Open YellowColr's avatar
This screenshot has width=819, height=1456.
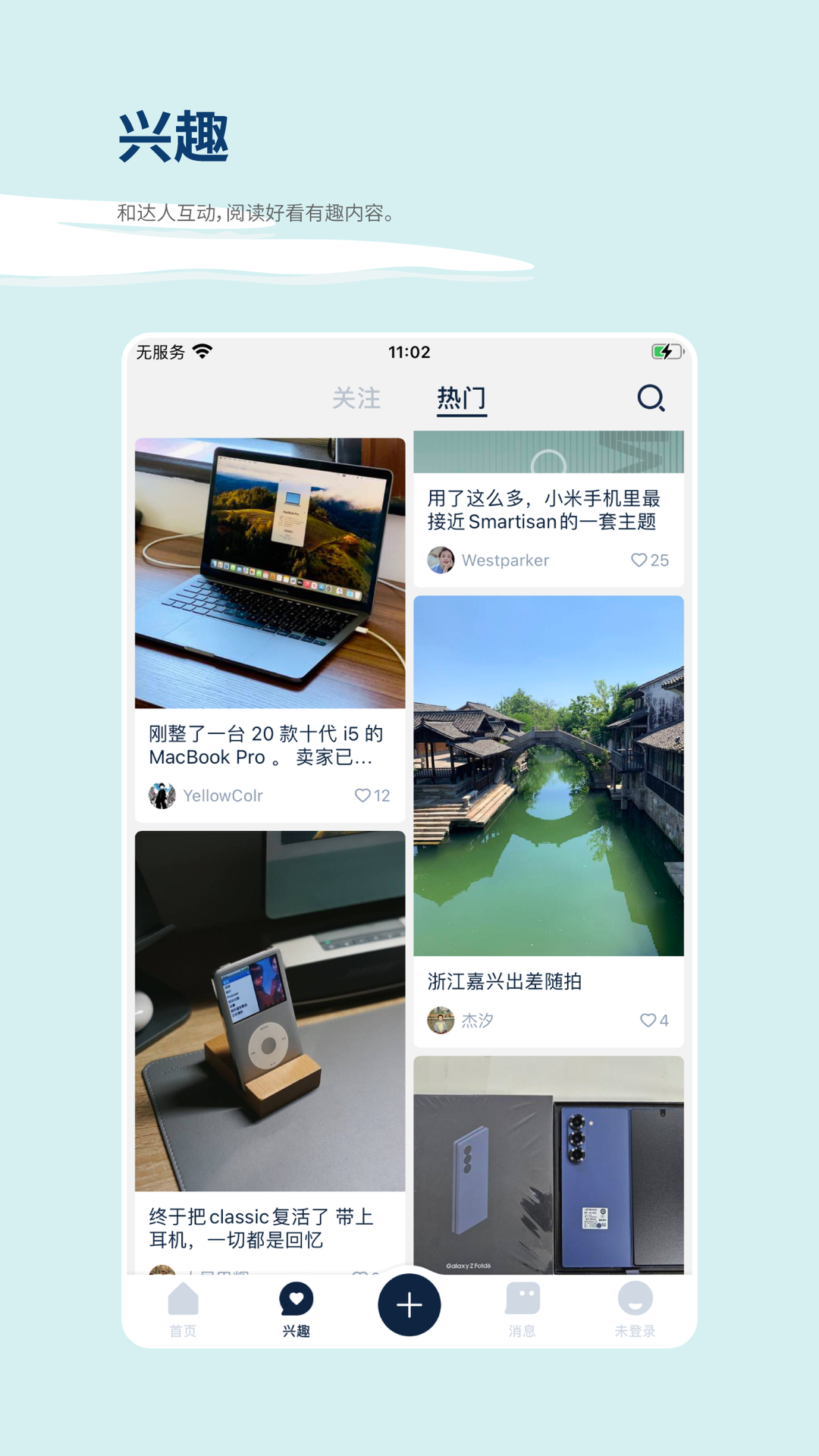point(162,795)
